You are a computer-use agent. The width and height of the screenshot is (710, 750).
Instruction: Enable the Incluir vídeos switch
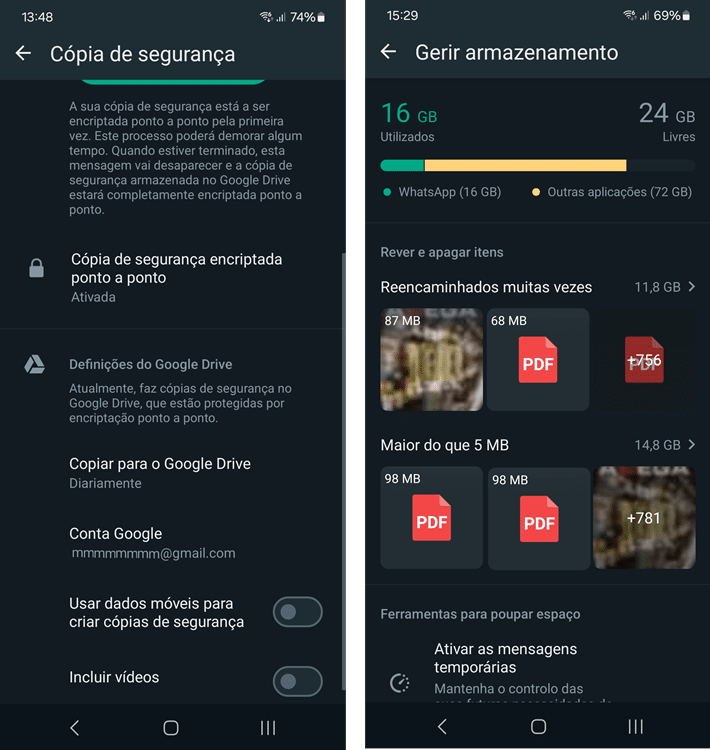pyautogui.click(x=298, y=681)
